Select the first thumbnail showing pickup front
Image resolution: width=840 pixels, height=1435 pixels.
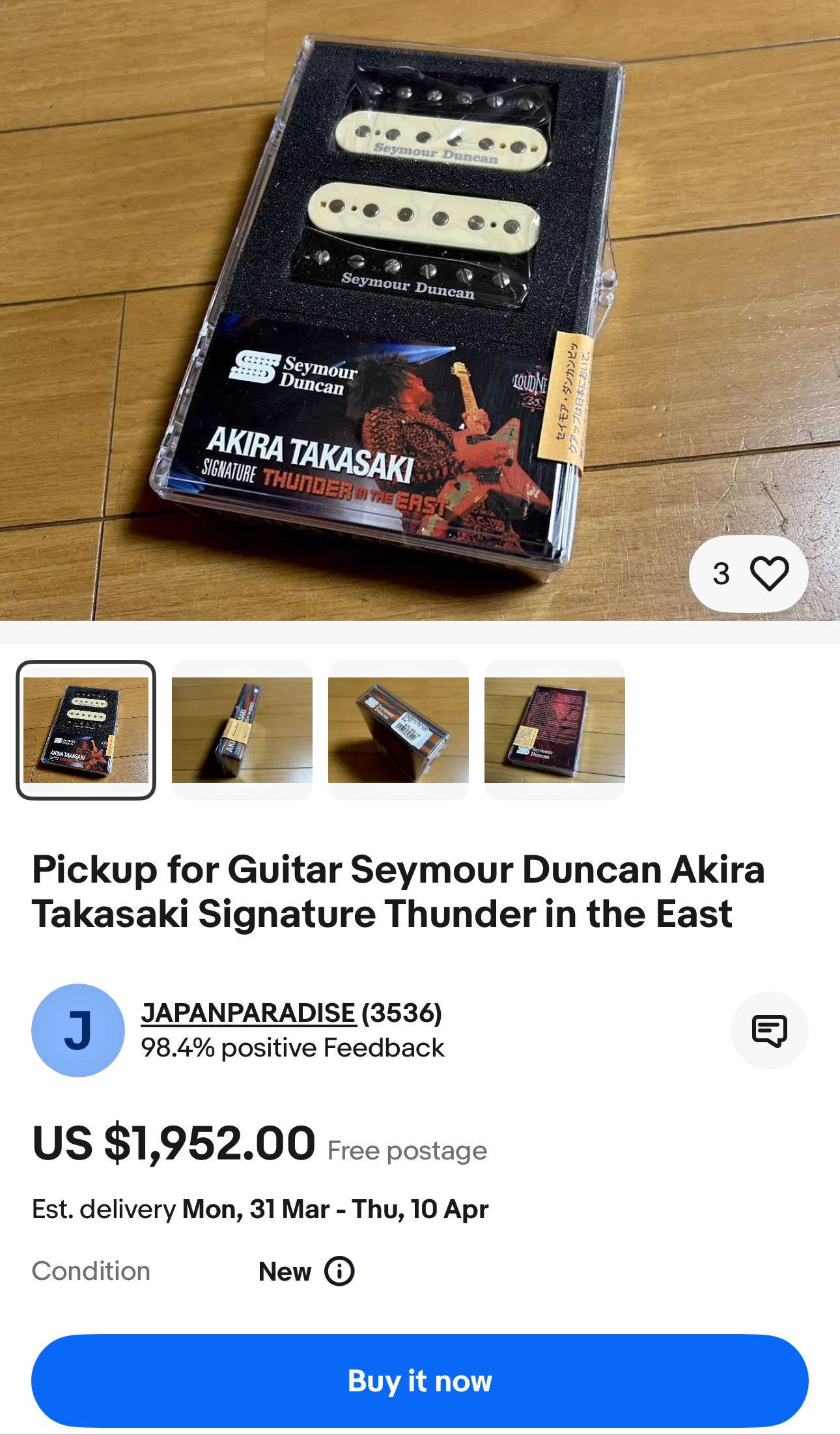click(x=86, y=730)
